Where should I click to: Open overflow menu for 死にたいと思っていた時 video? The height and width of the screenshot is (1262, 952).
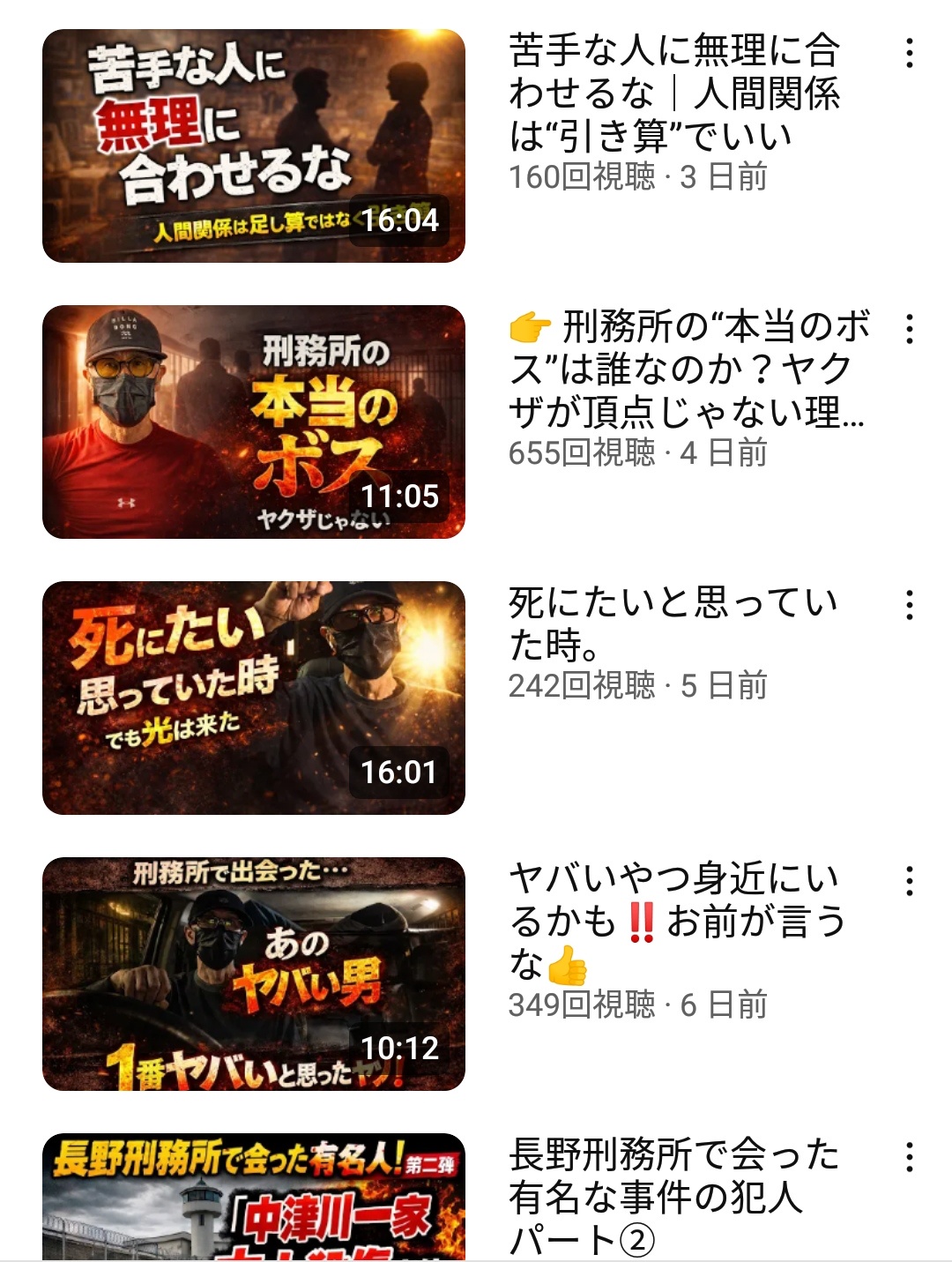(x=910, y=605)
